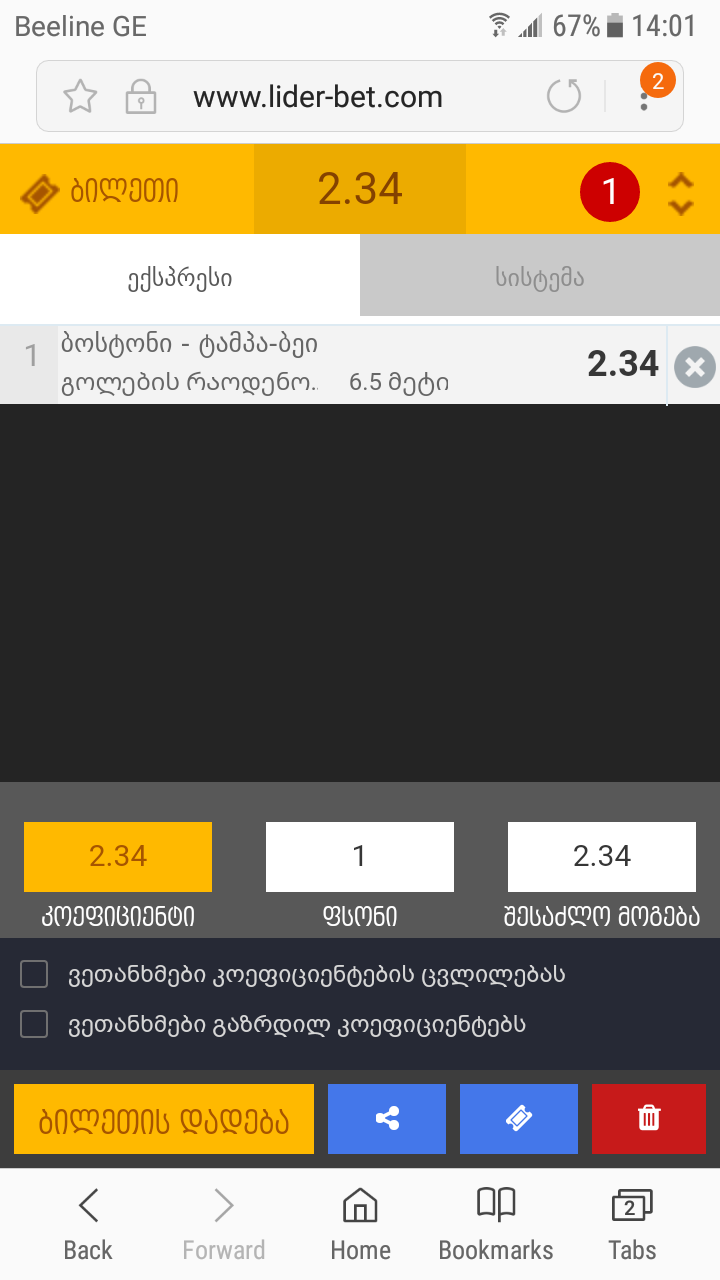Enable ვეთანხმები გაზრდილ კოეფიციენტებს
720x1280 pixels.
click(35, 1024)
